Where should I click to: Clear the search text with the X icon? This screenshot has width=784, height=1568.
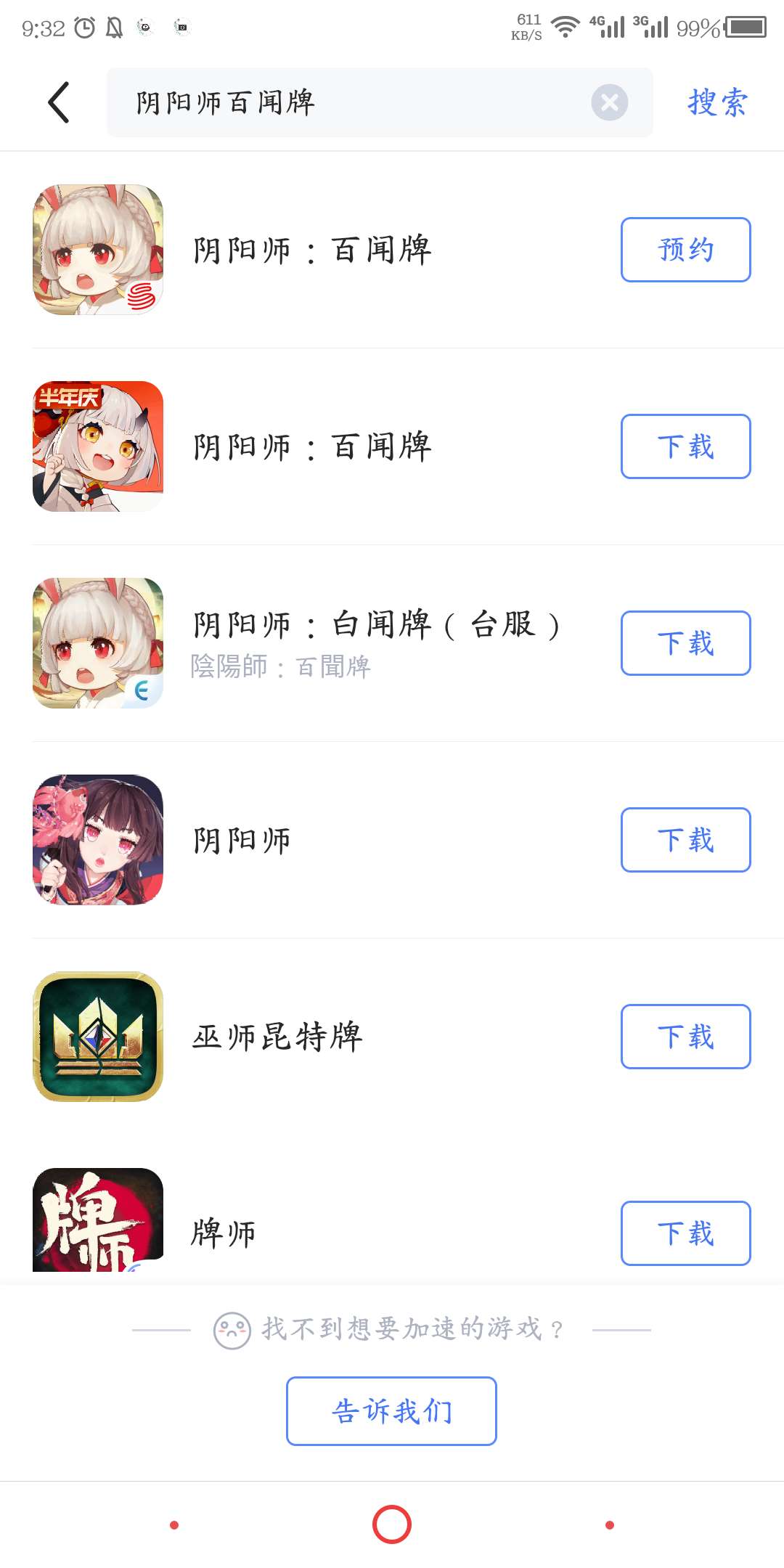click(609, 102)
